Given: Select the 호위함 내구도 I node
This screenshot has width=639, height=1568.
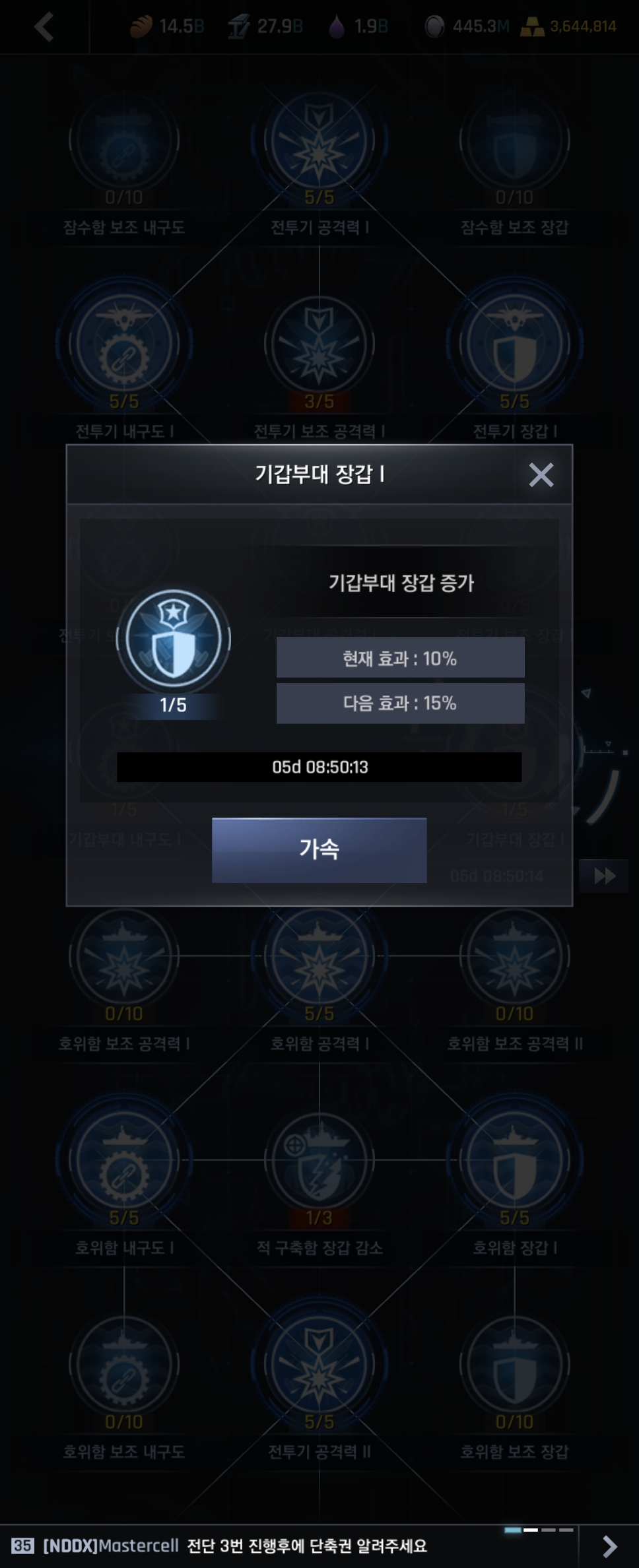Looking at the screenshot, I should 124,1160.
